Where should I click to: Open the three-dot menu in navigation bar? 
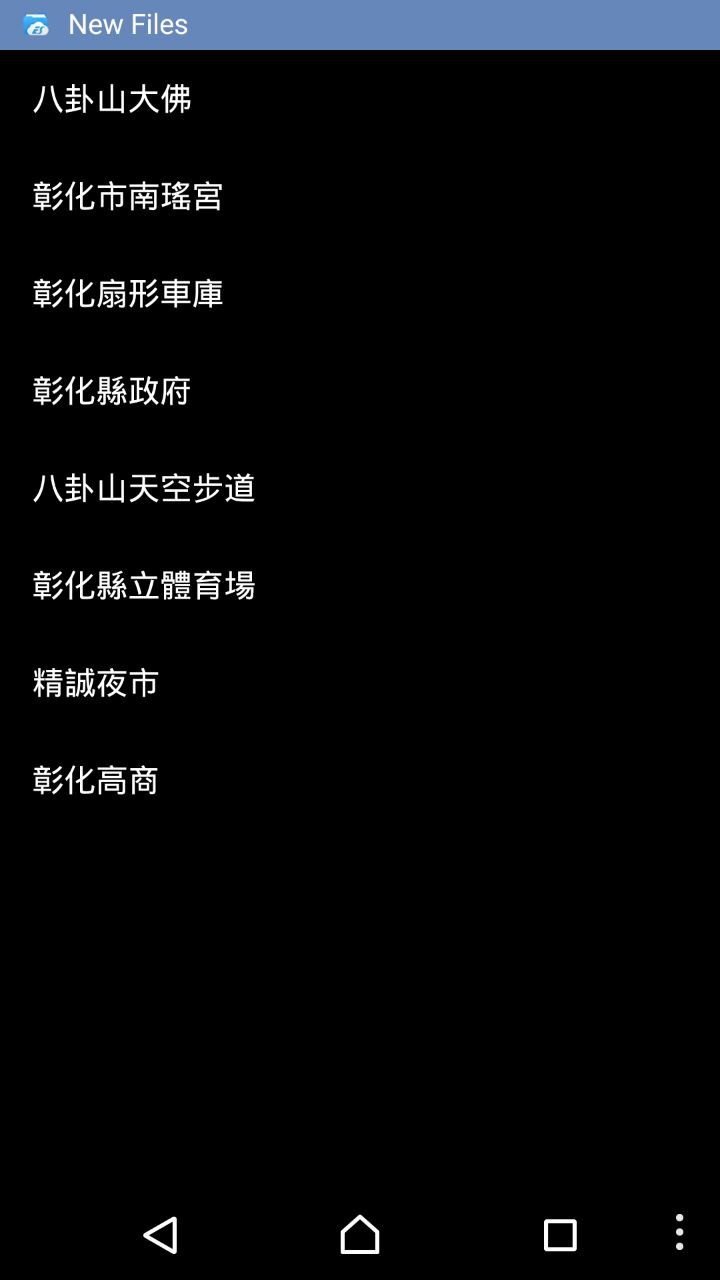click(x=679, y=1232)
